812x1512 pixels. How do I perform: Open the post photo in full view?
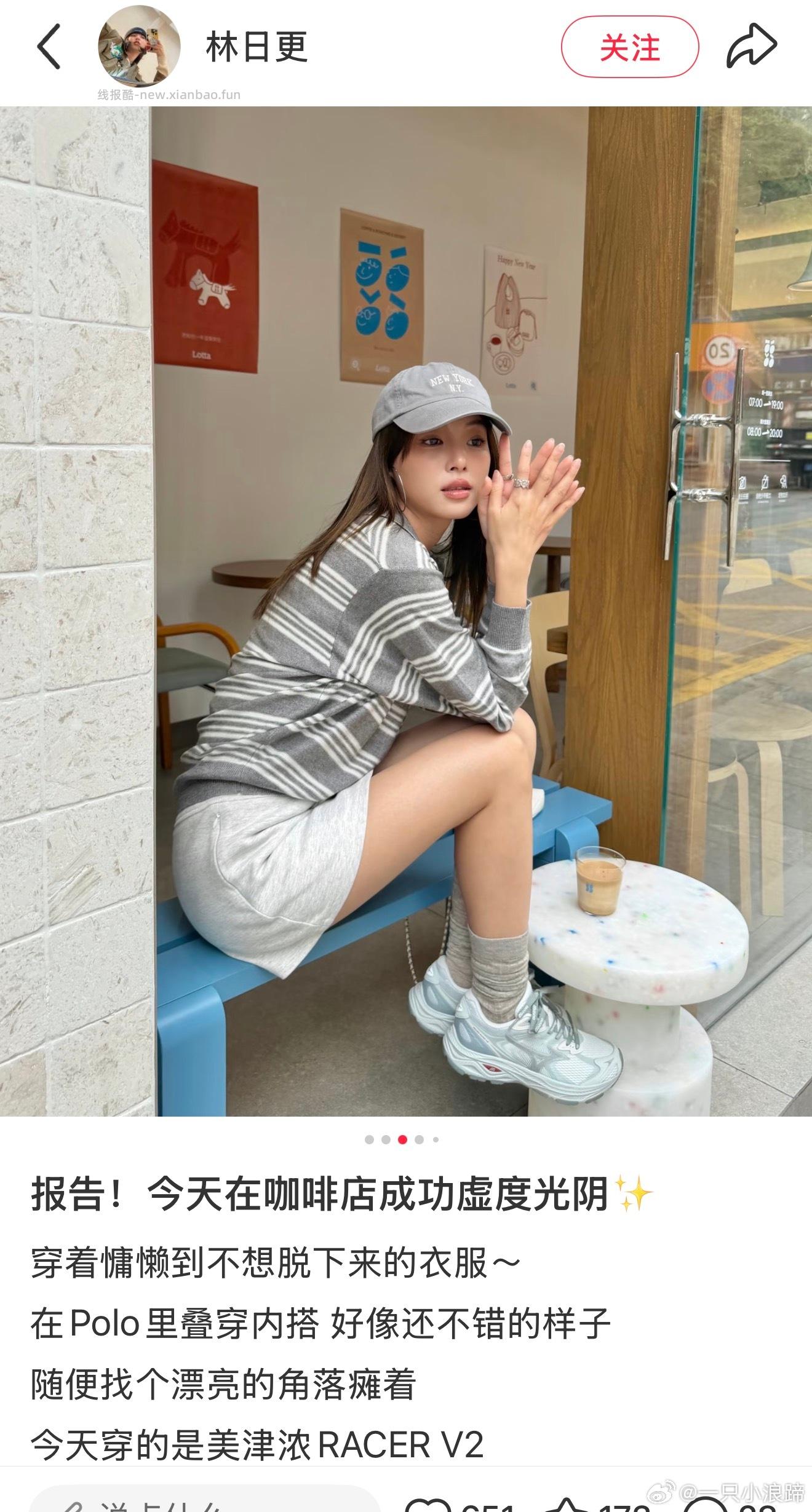(406, 609)
